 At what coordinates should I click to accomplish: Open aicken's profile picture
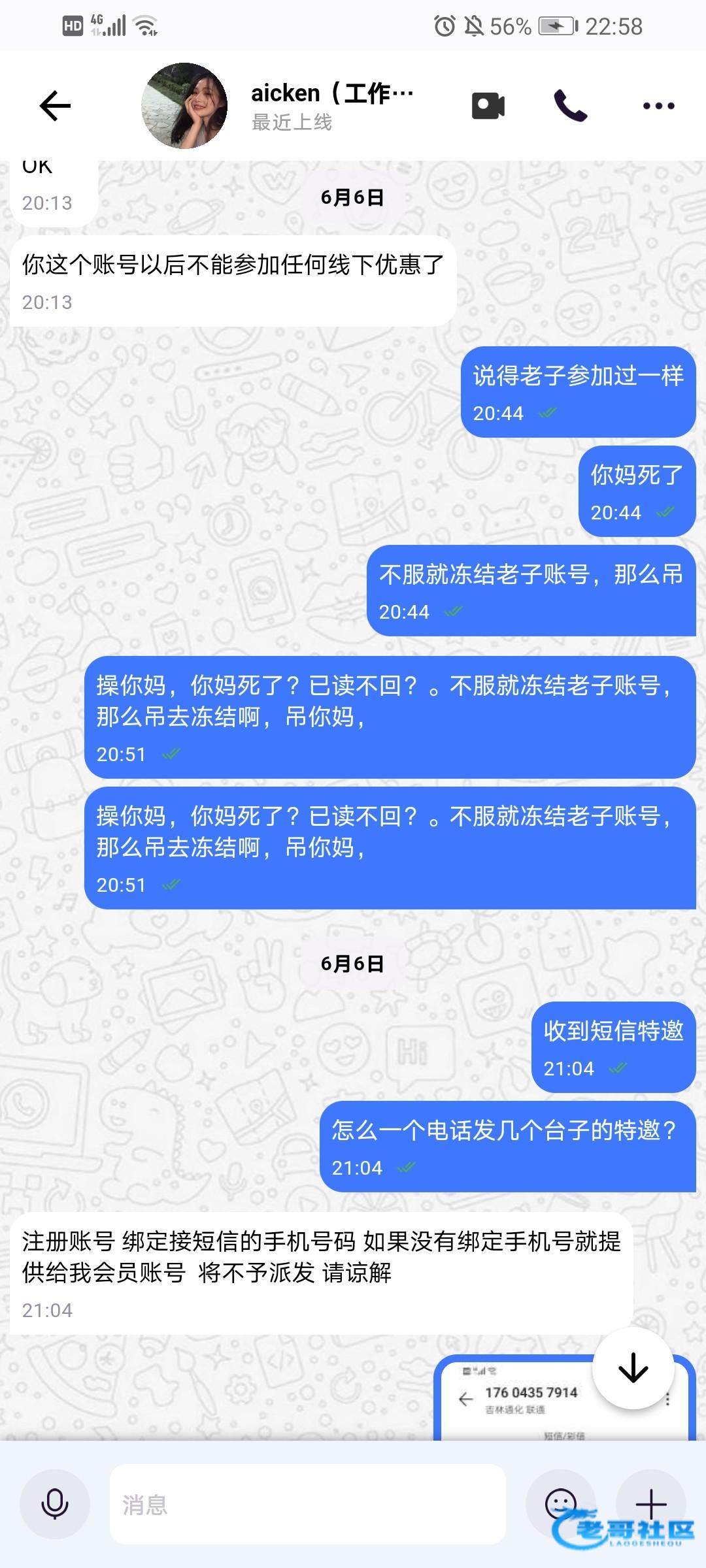coord(184,106)
